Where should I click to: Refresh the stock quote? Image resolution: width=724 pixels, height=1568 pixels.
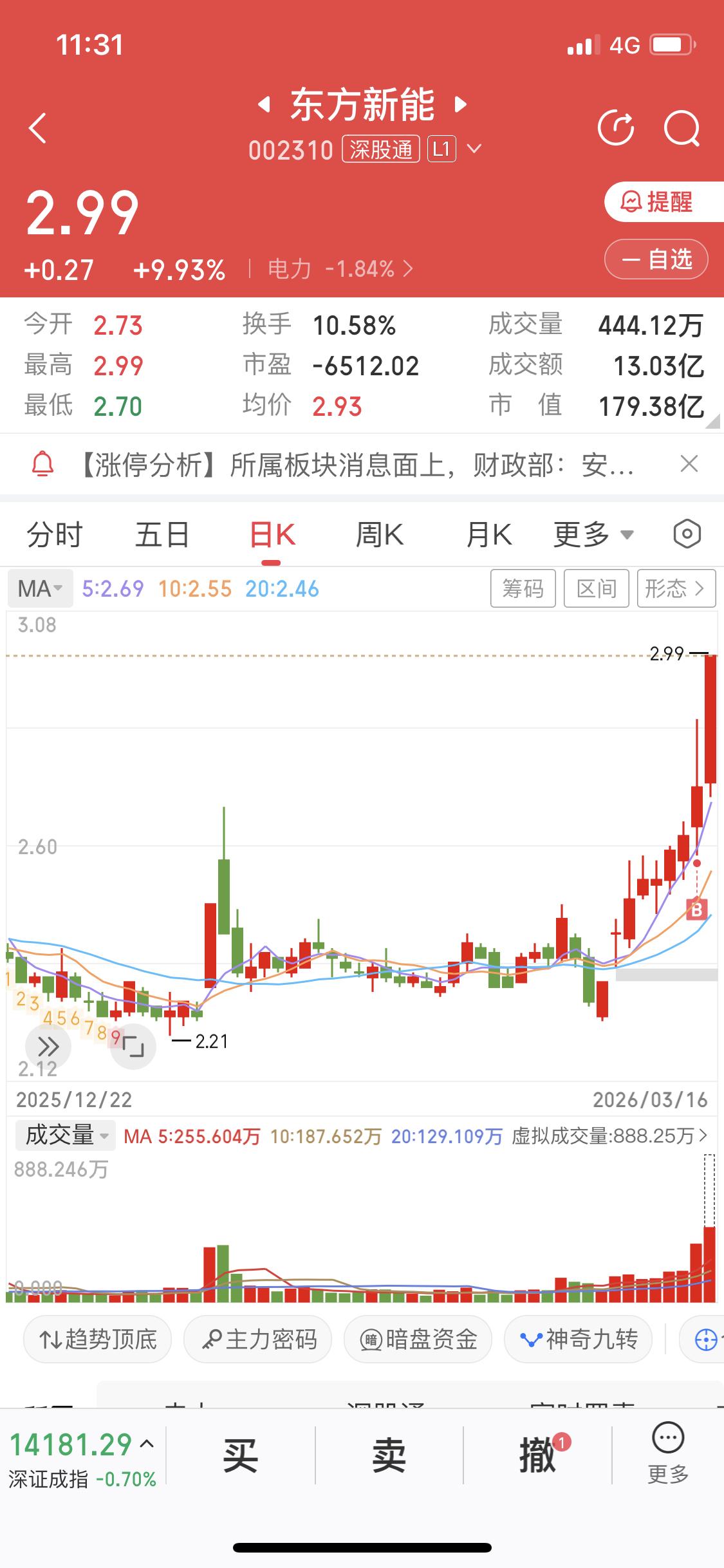point(615,127)
